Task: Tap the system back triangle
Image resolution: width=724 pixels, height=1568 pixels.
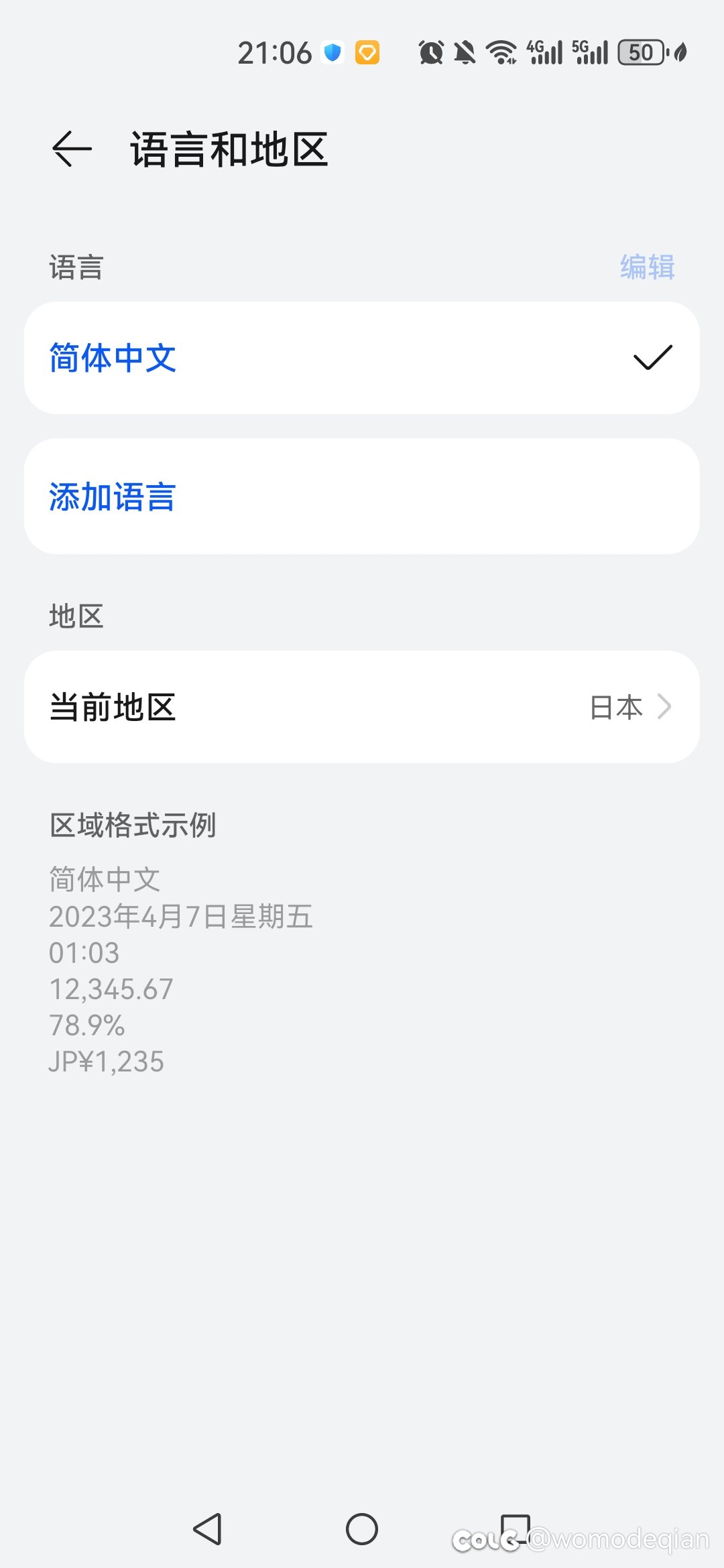Action: (208, 1529)
